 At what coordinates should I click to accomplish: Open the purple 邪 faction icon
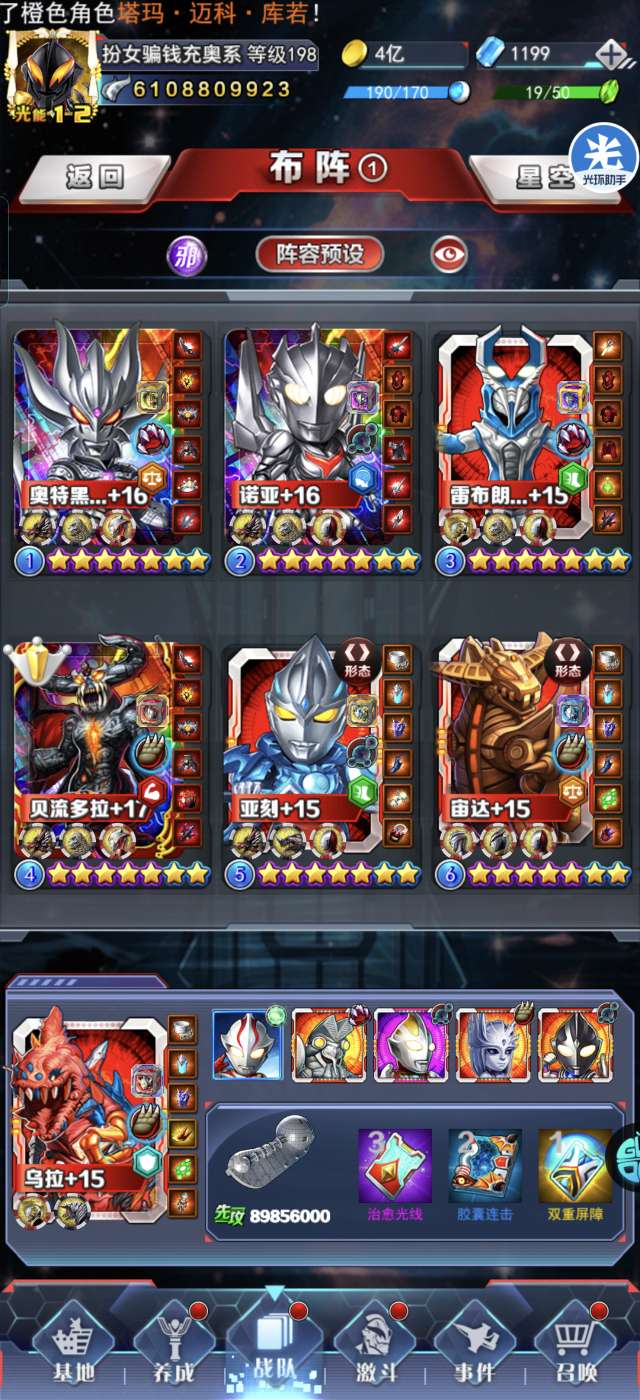point(187,255)
